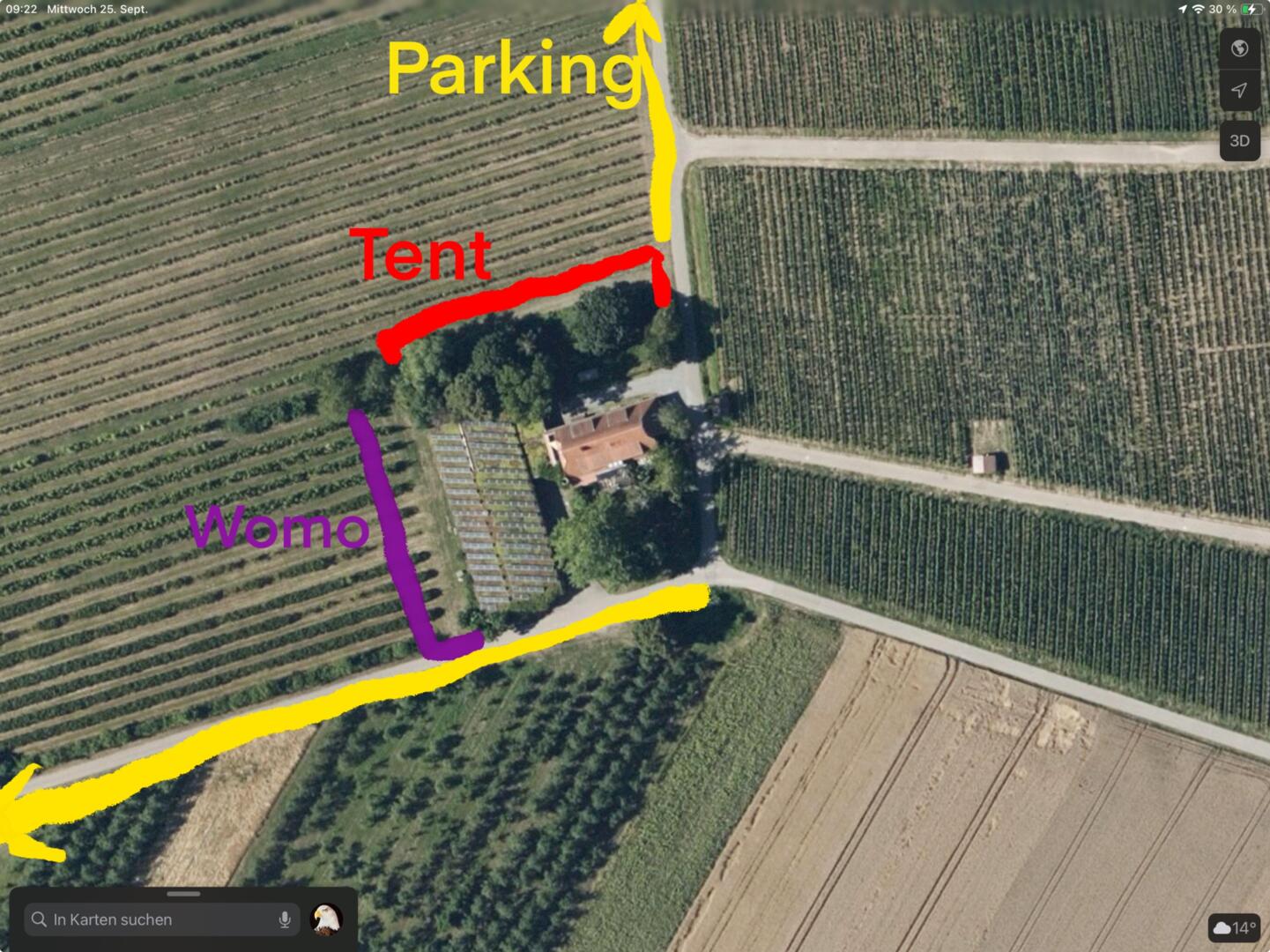Image resolution: width=1270 pixels, height=952 pixels.
Task: Tap the current location arrow button
Action: pyautogui.click(x=1239, y=91)
